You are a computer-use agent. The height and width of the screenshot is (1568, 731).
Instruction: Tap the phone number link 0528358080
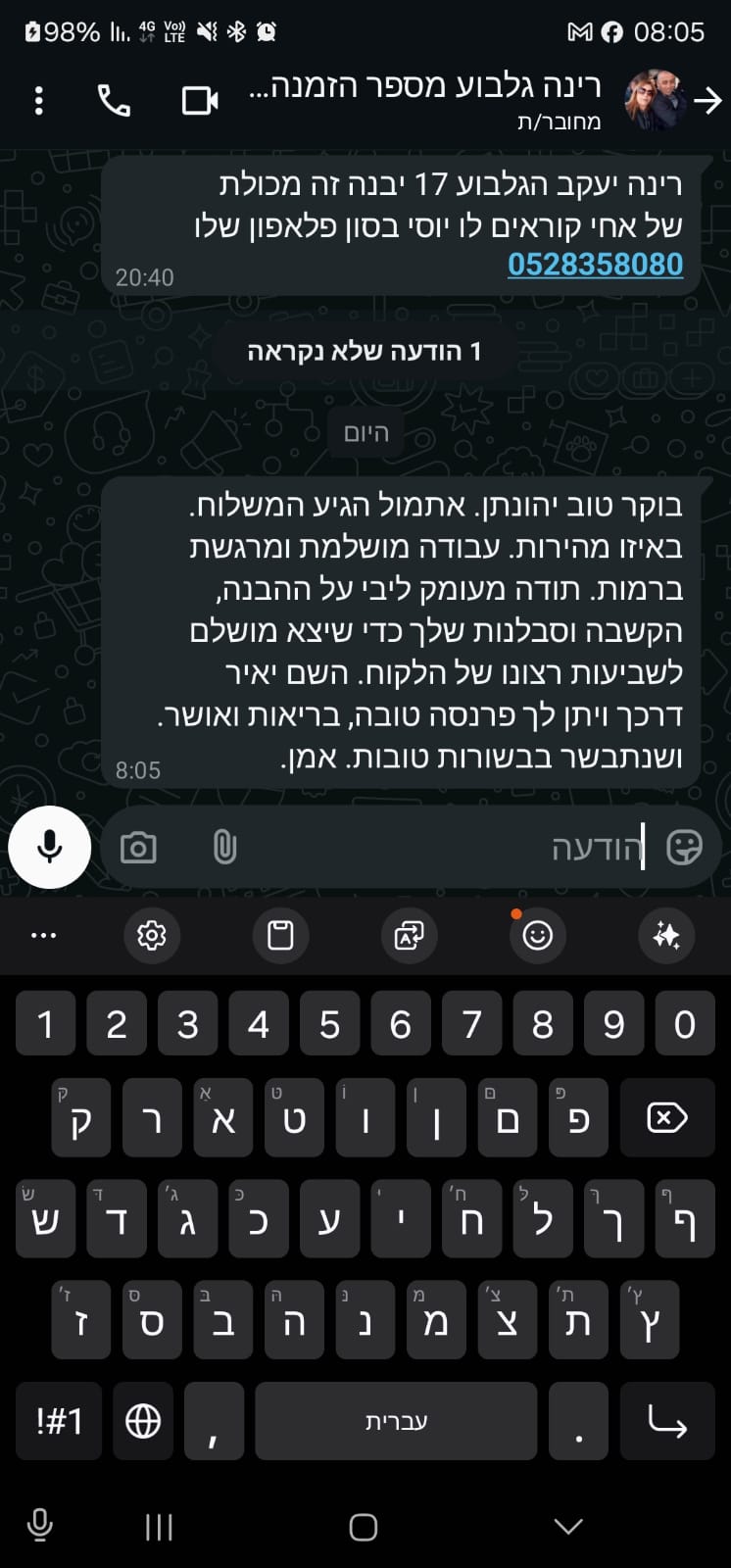coord(595,265)
